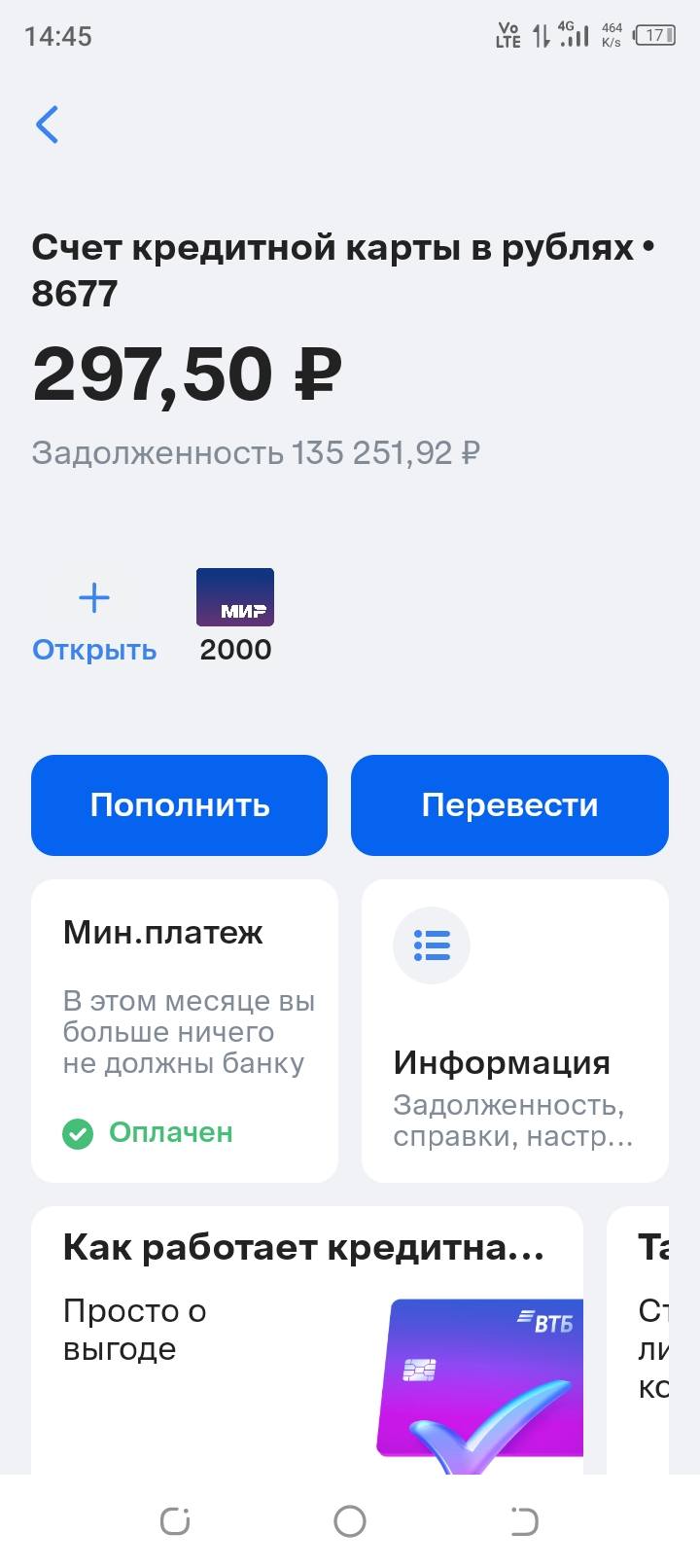The image size is (700, 1568).
Task: Tap the green checkmark next to Оплачен
Action: tap(78, 1132)
